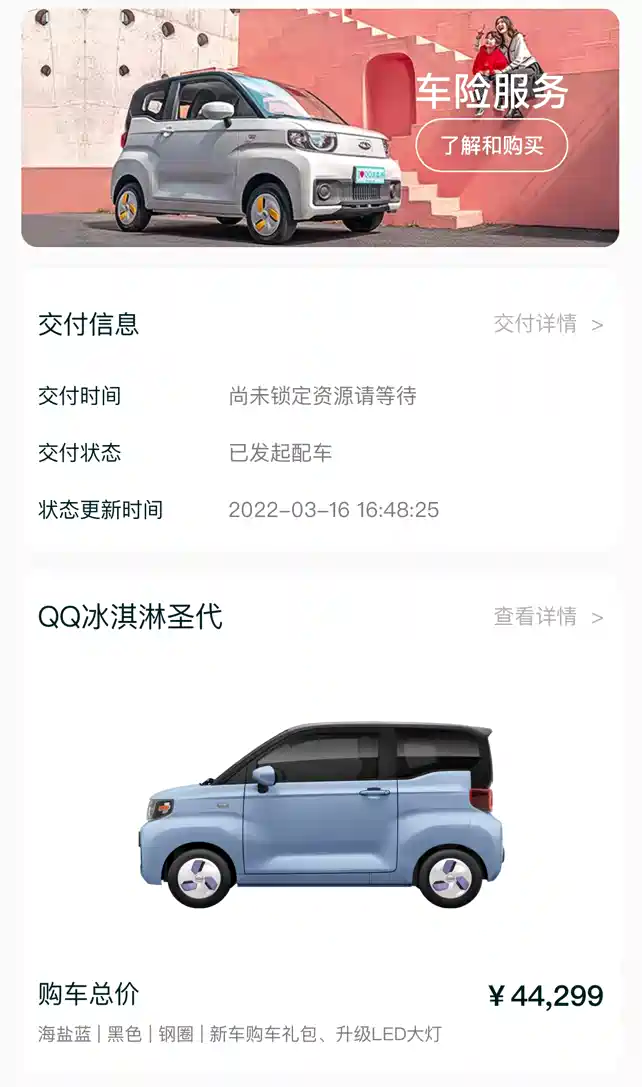Viewport: 642px width, 1087px height.
Task: Tap the 了解和购买 button on the insurance banner
Action: (492, 146)
